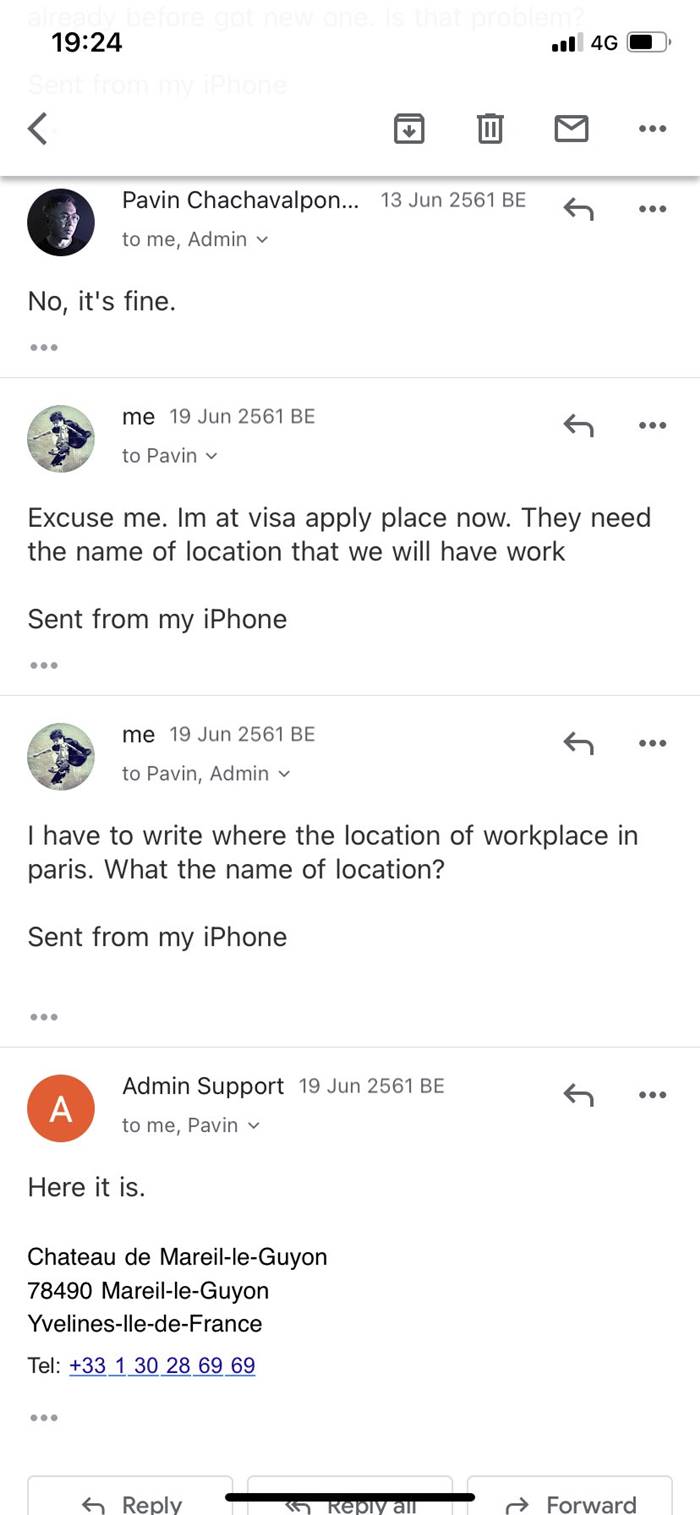700x1515 pixels.
Task: Reply to the 'Excuse me' visa message
Action: 578,426
